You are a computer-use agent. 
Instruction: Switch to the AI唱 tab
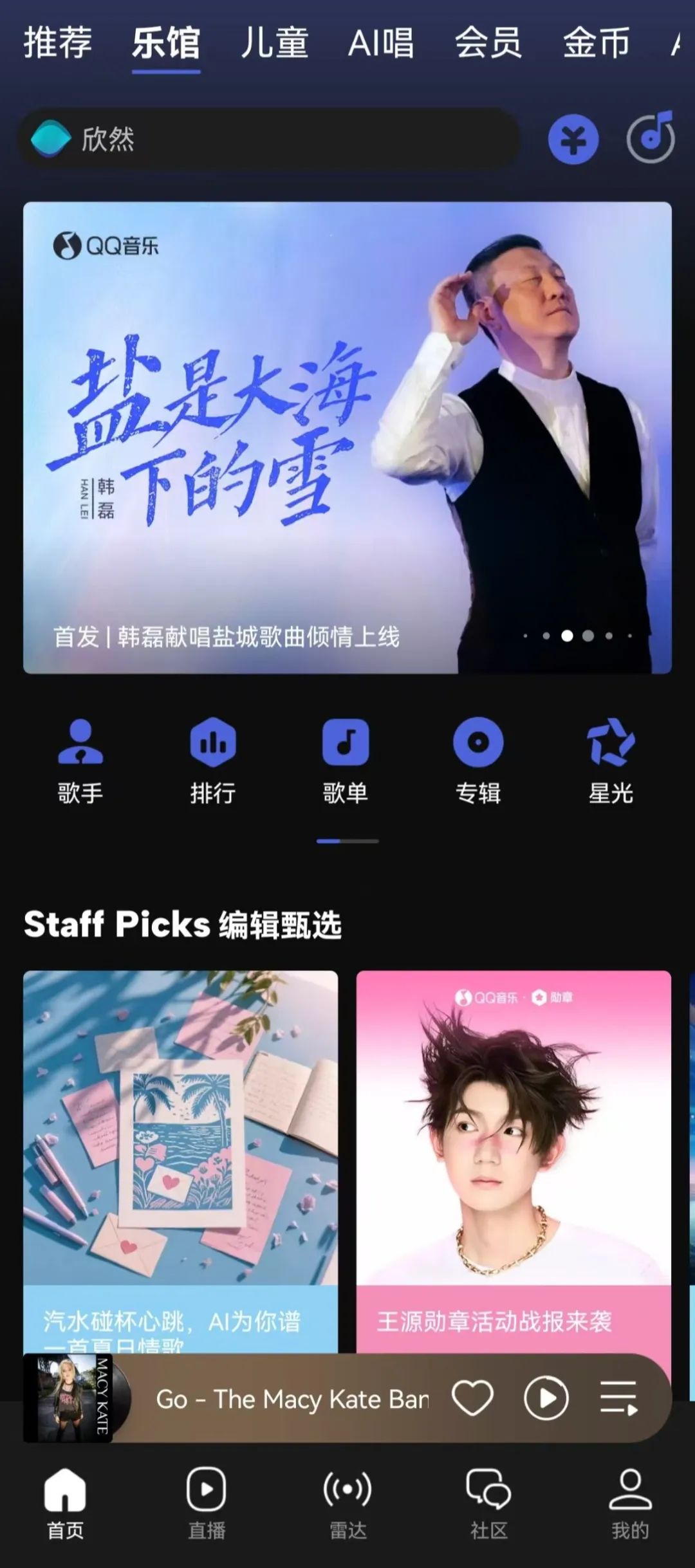tap(381, 43)
